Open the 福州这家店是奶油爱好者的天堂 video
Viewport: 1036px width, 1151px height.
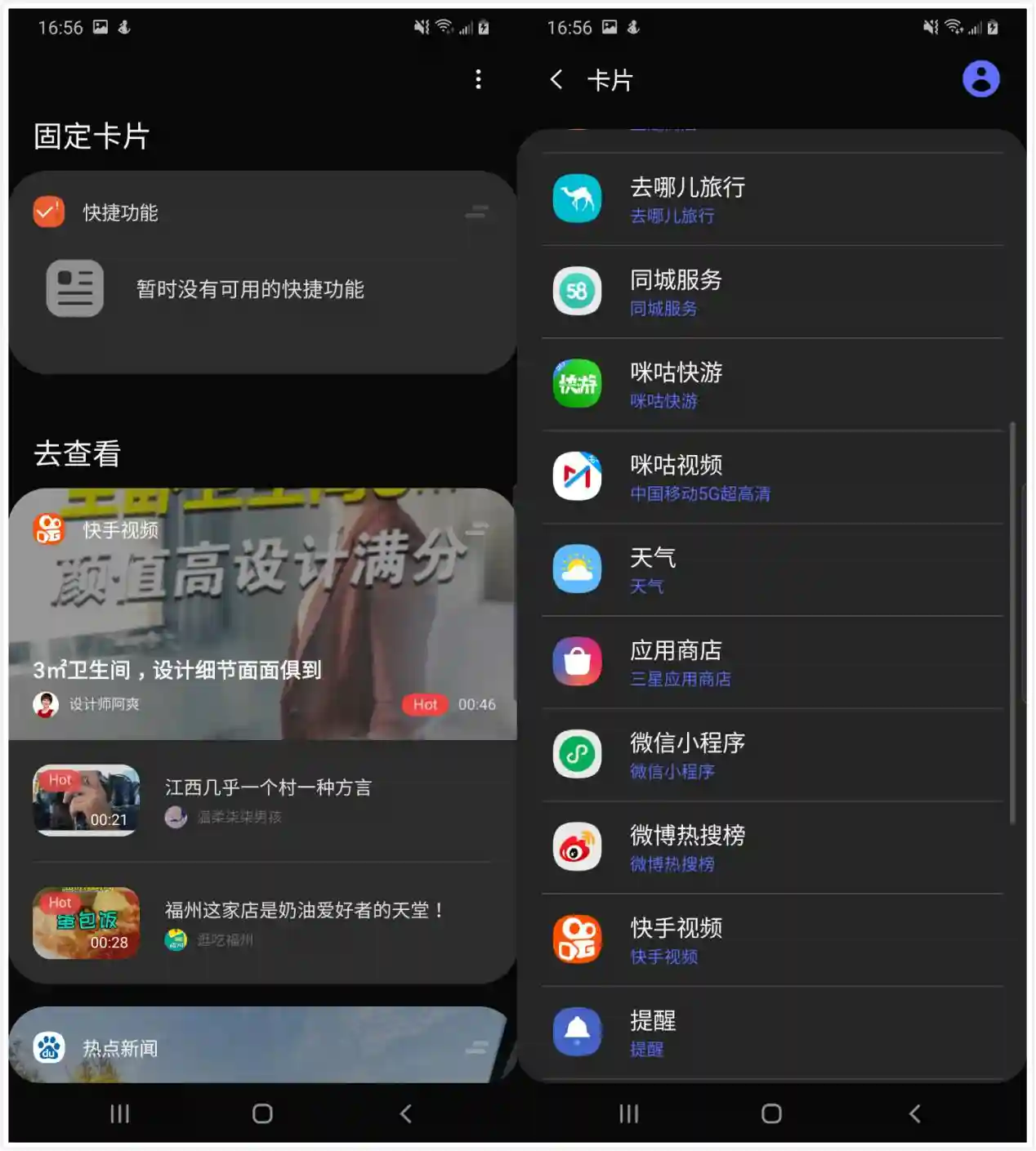262,924
